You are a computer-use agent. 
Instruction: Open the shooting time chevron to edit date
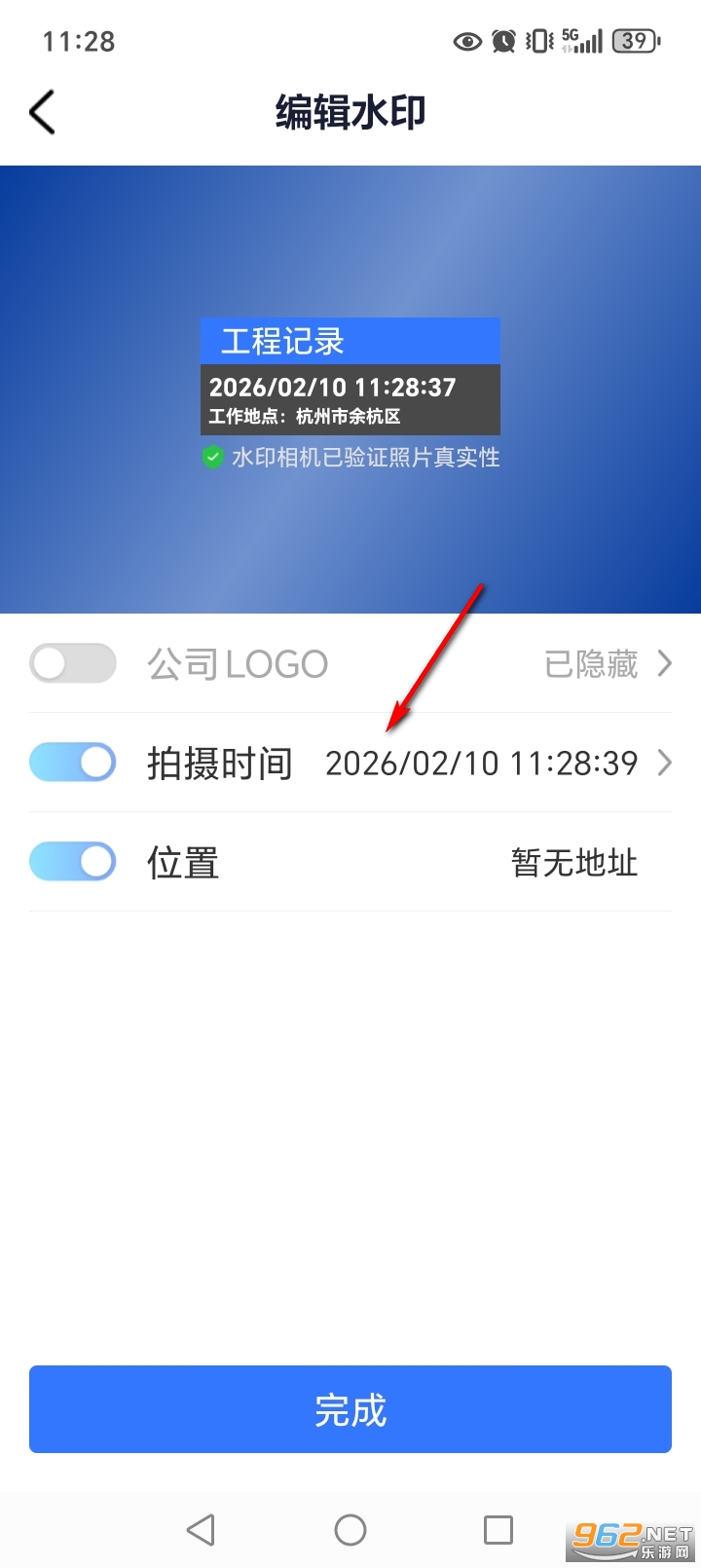click(667, 763)
